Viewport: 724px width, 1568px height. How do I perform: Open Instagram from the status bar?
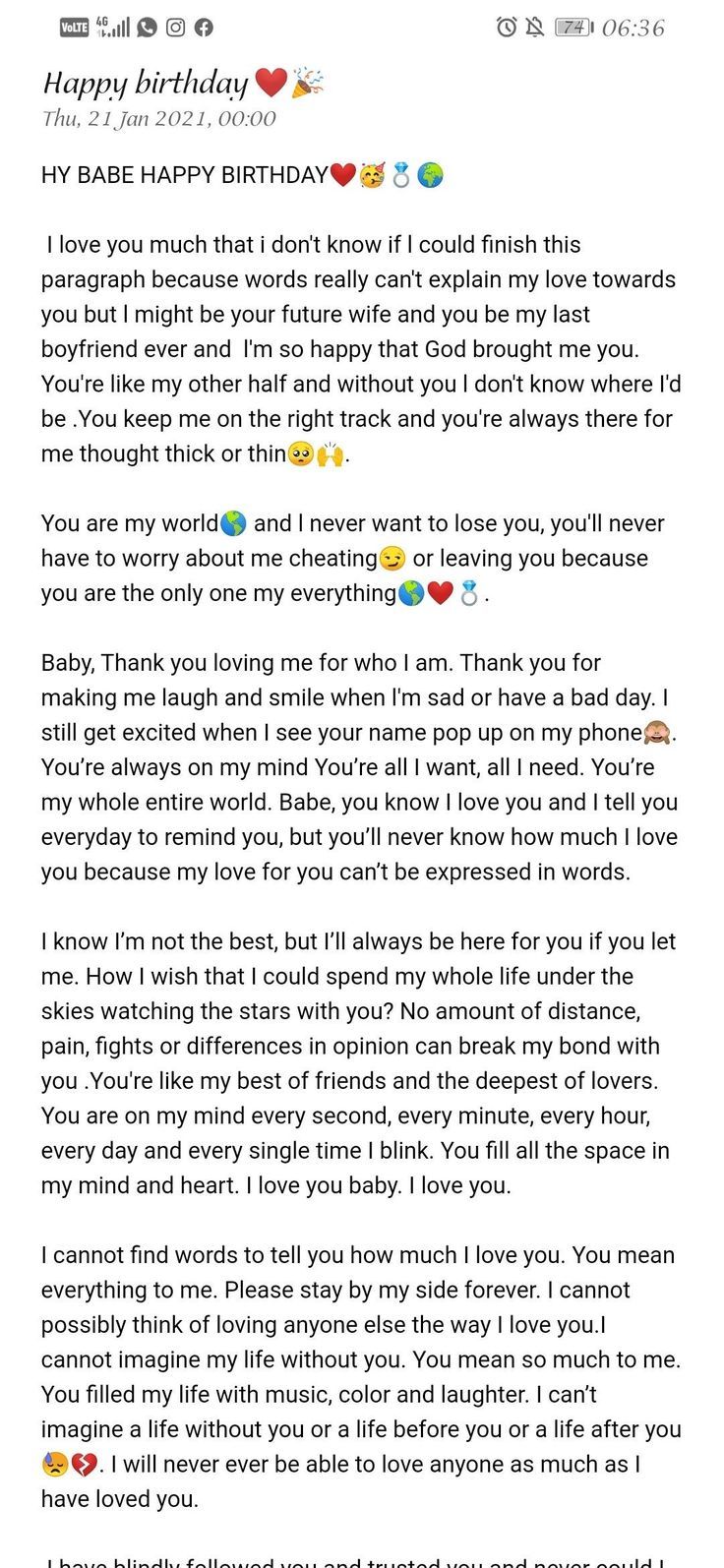174,28
